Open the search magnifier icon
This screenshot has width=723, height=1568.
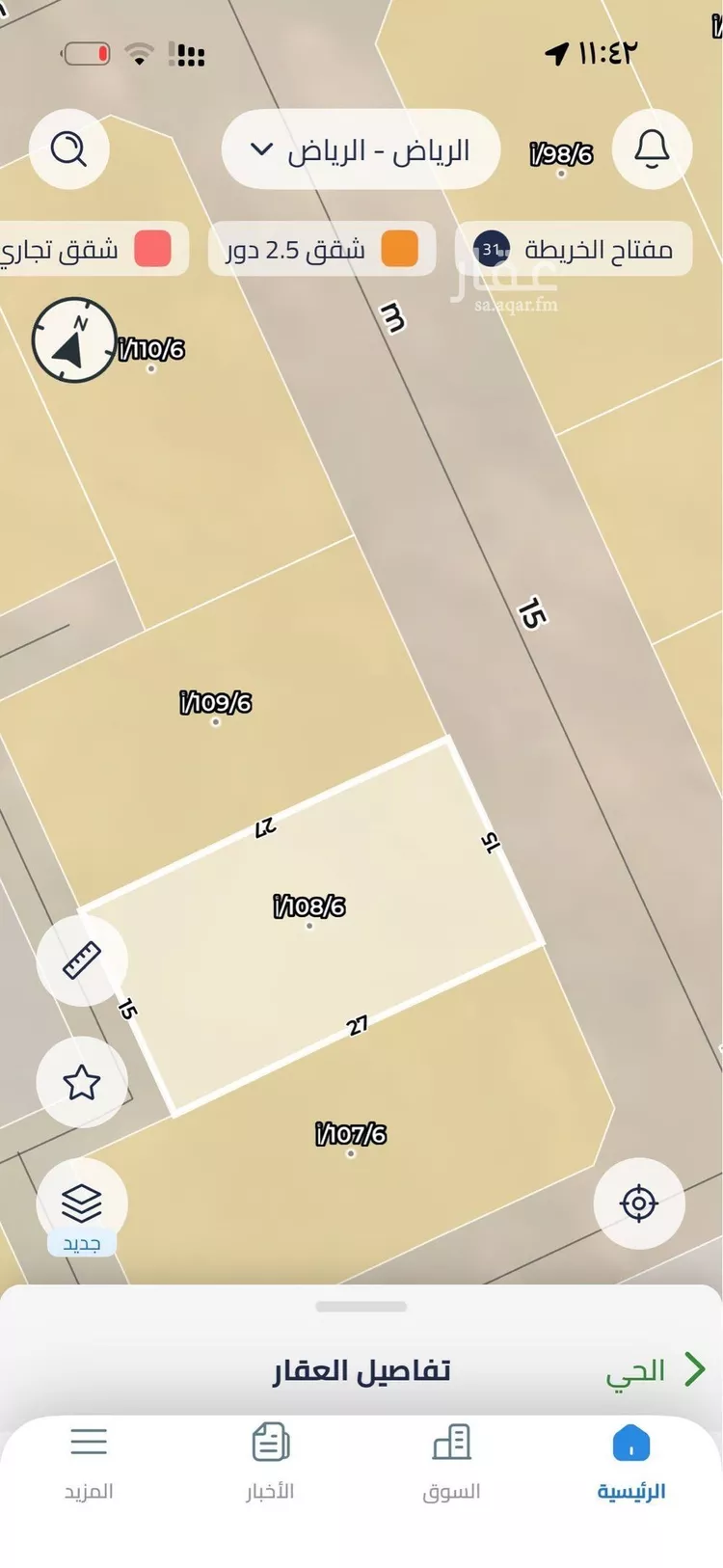click(68, 149)
